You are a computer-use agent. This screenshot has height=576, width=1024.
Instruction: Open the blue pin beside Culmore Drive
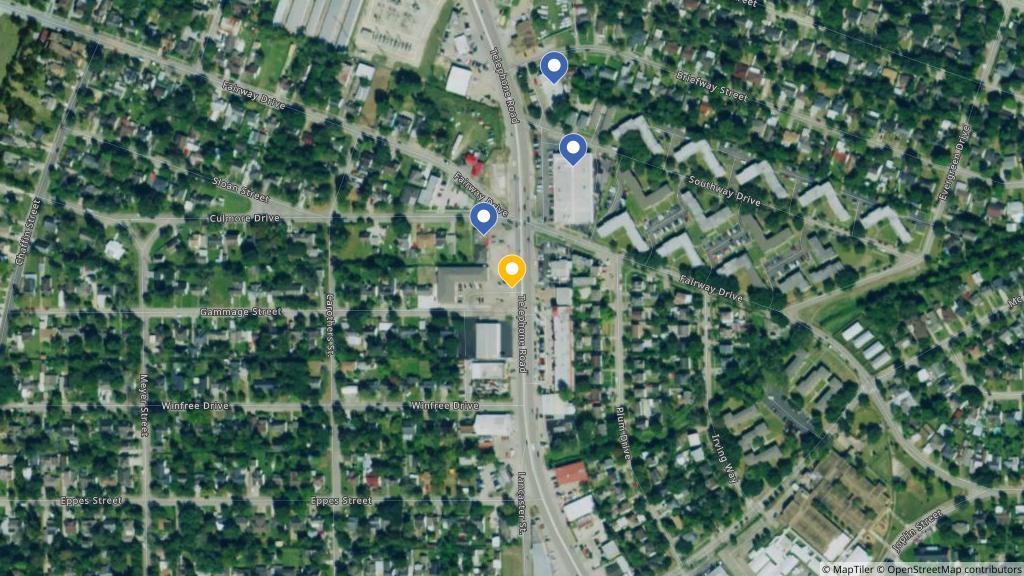tap(484, 217)
